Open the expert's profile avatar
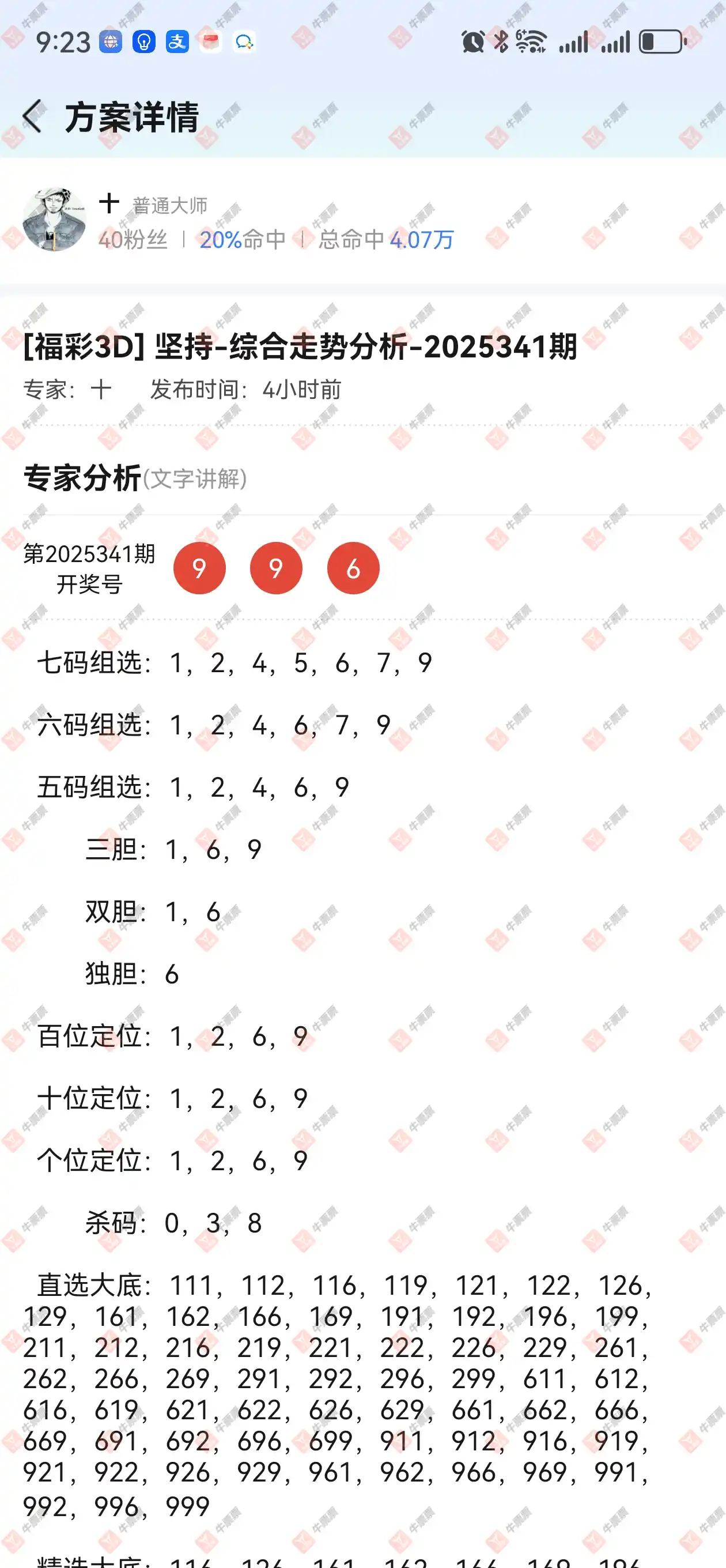This screenshot has height=1568, width=726. 54,220
